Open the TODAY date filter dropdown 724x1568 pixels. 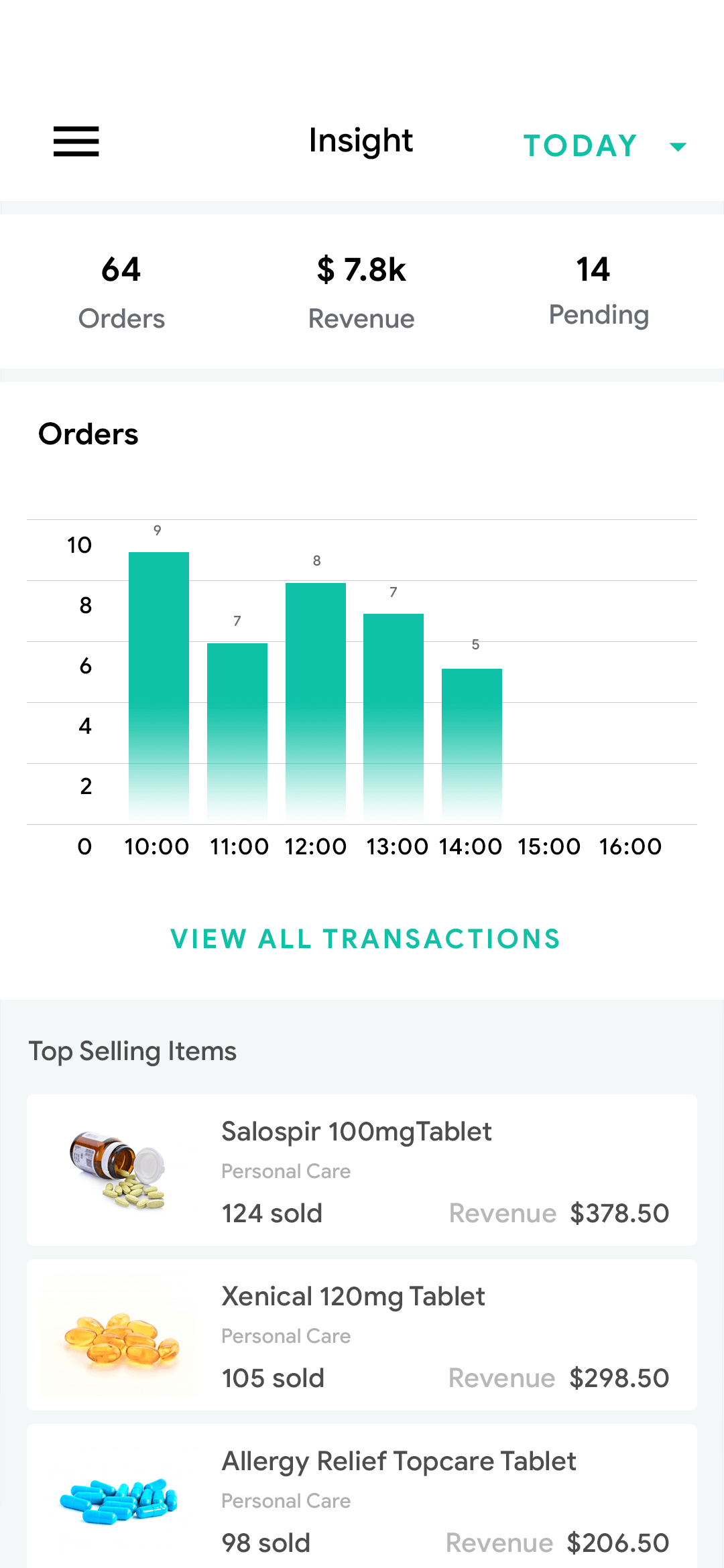(581, 145)
